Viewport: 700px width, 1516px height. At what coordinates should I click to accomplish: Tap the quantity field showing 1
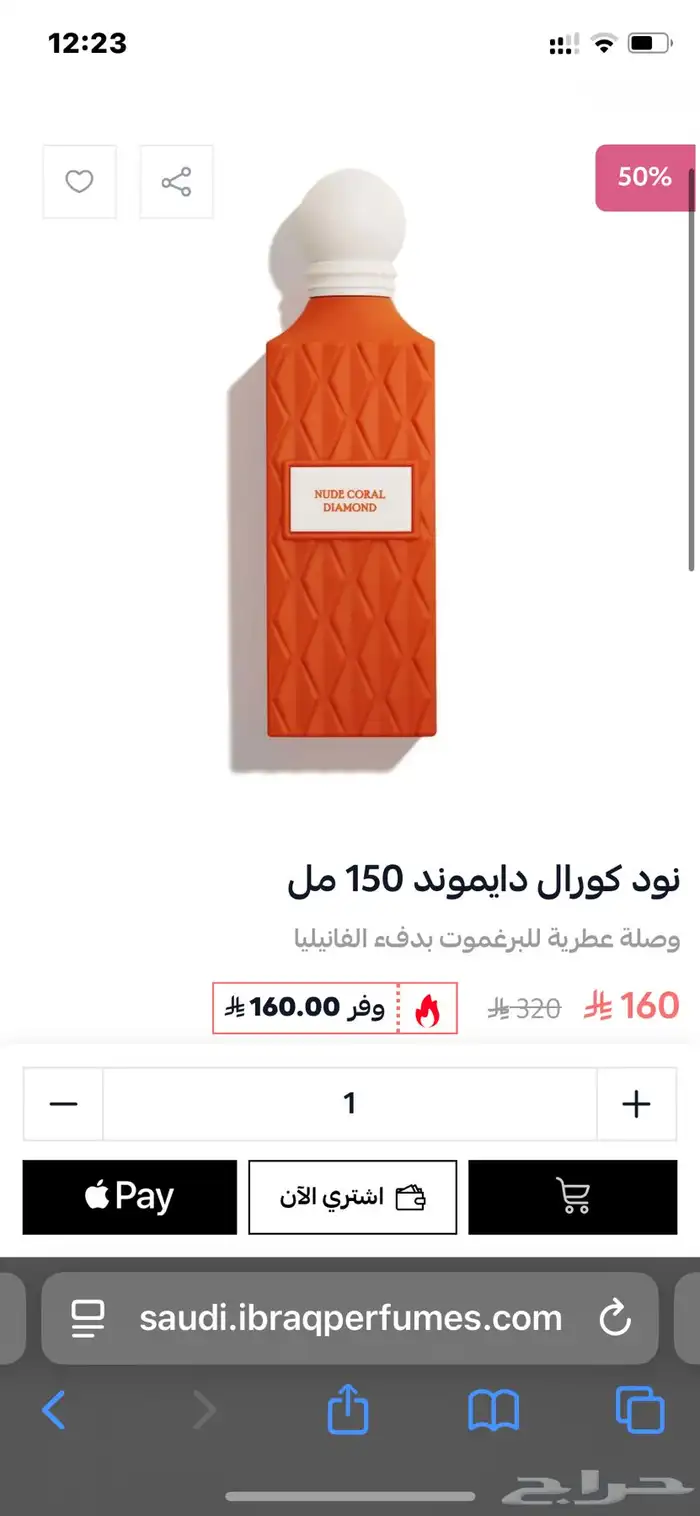pyautogui.click(x=350, y=1104)
